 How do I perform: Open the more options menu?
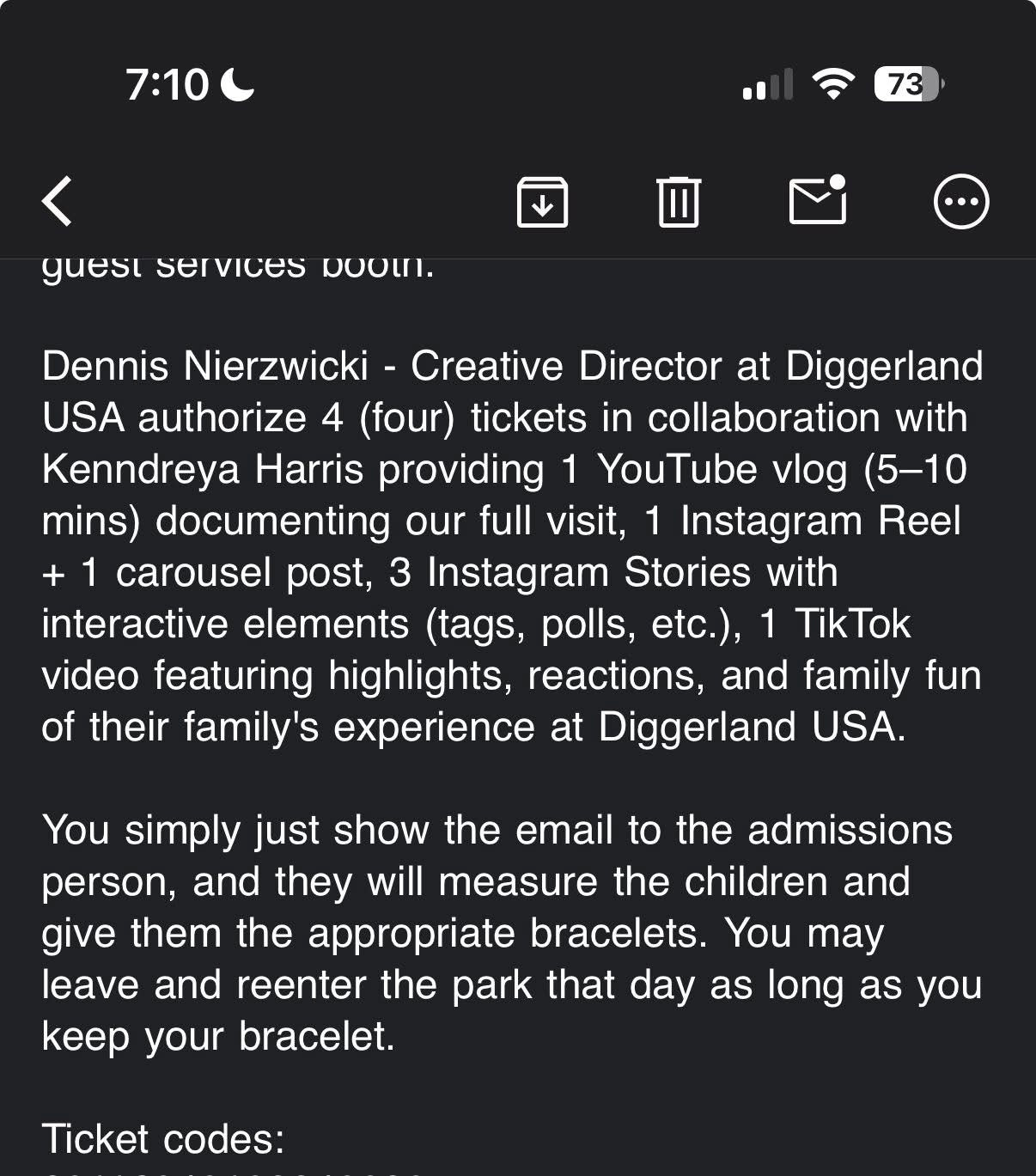tap(960, 202)
